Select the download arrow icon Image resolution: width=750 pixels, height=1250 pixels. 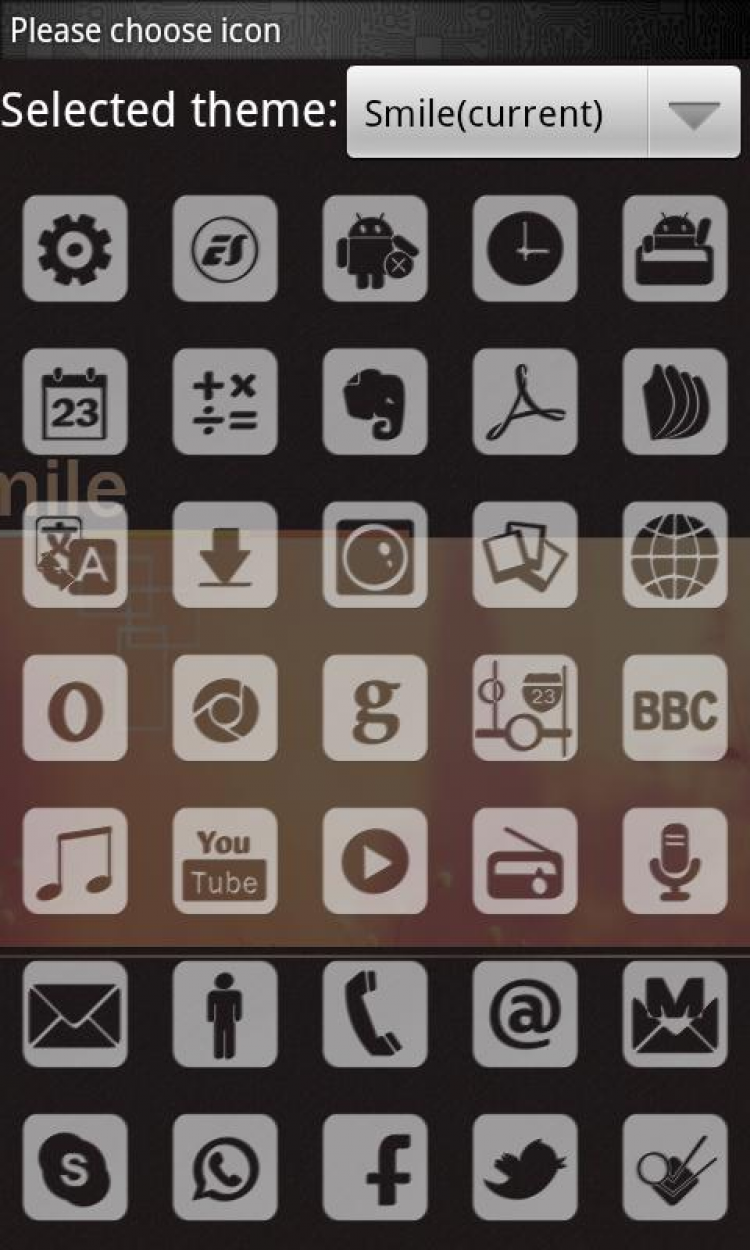pos(225,554)
